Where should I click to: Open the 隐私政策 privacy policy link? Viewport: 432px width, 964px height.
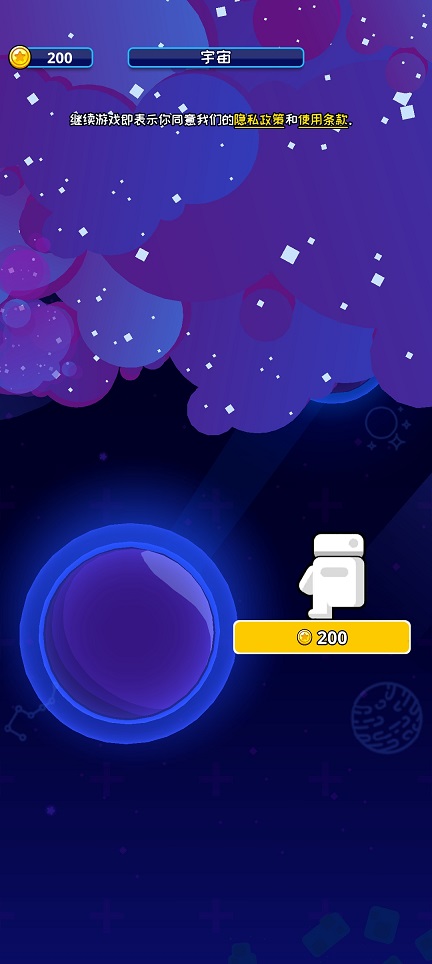click(259, 120)
